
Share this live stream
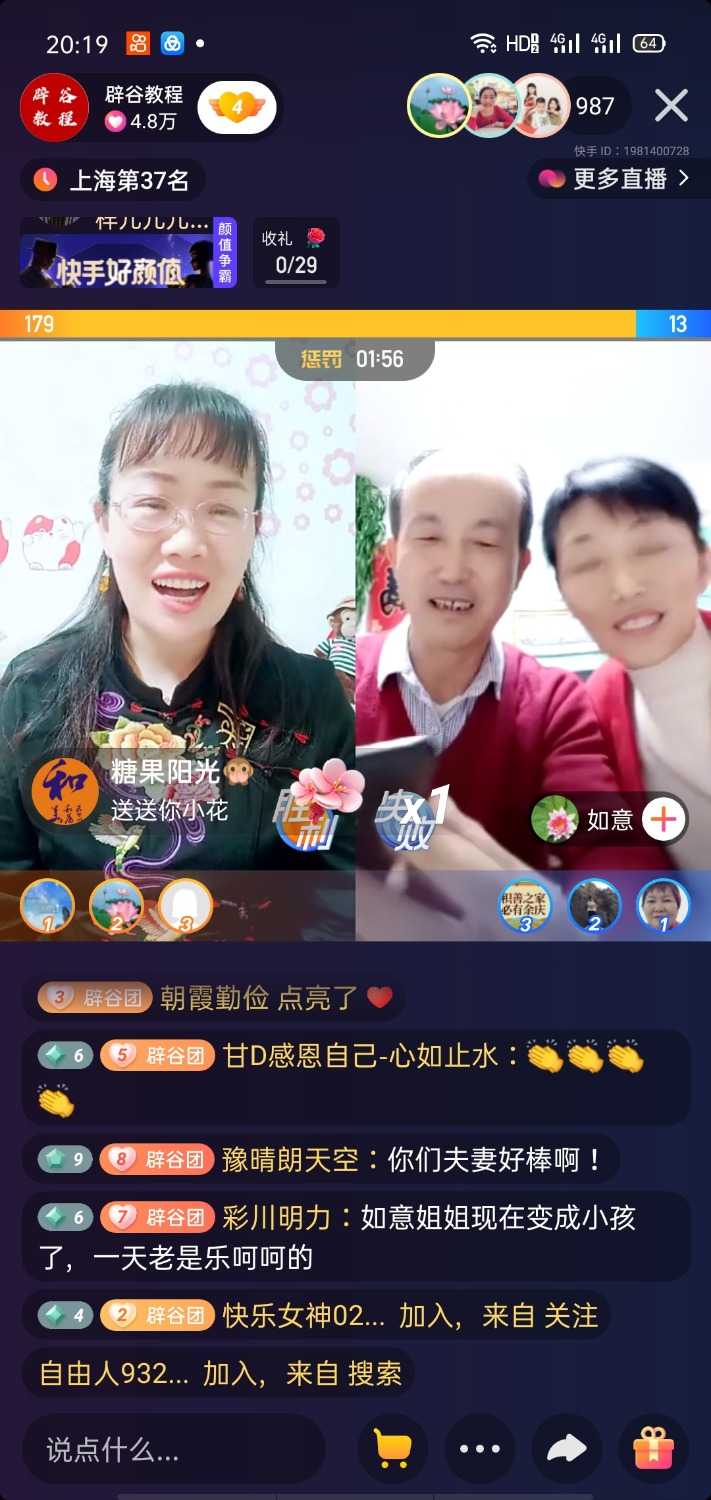click(x=567, y=1449)
